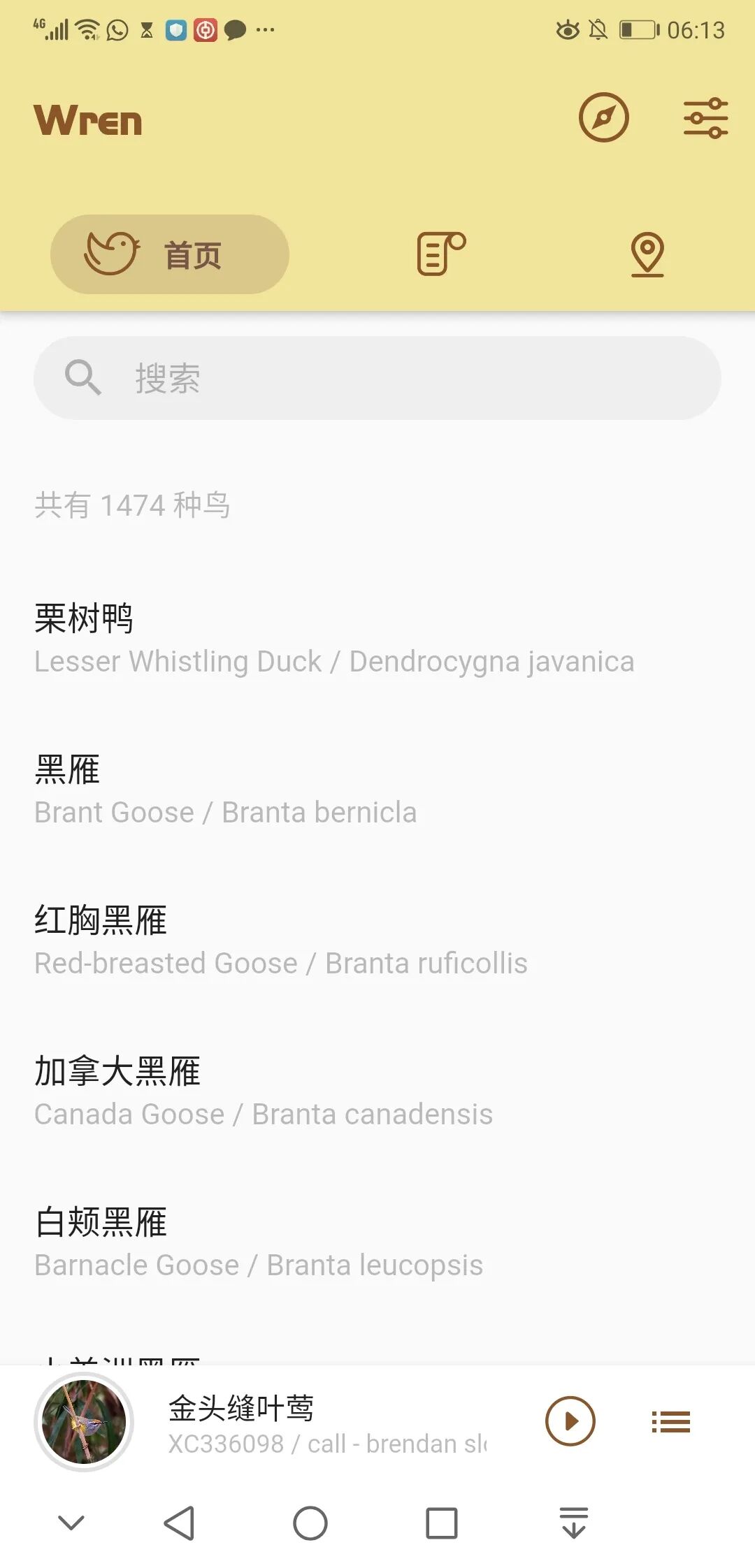Play the 金头缝叶莺 recording
Viewport: 755px width, 1568px height.
(x=570, y=1421)
